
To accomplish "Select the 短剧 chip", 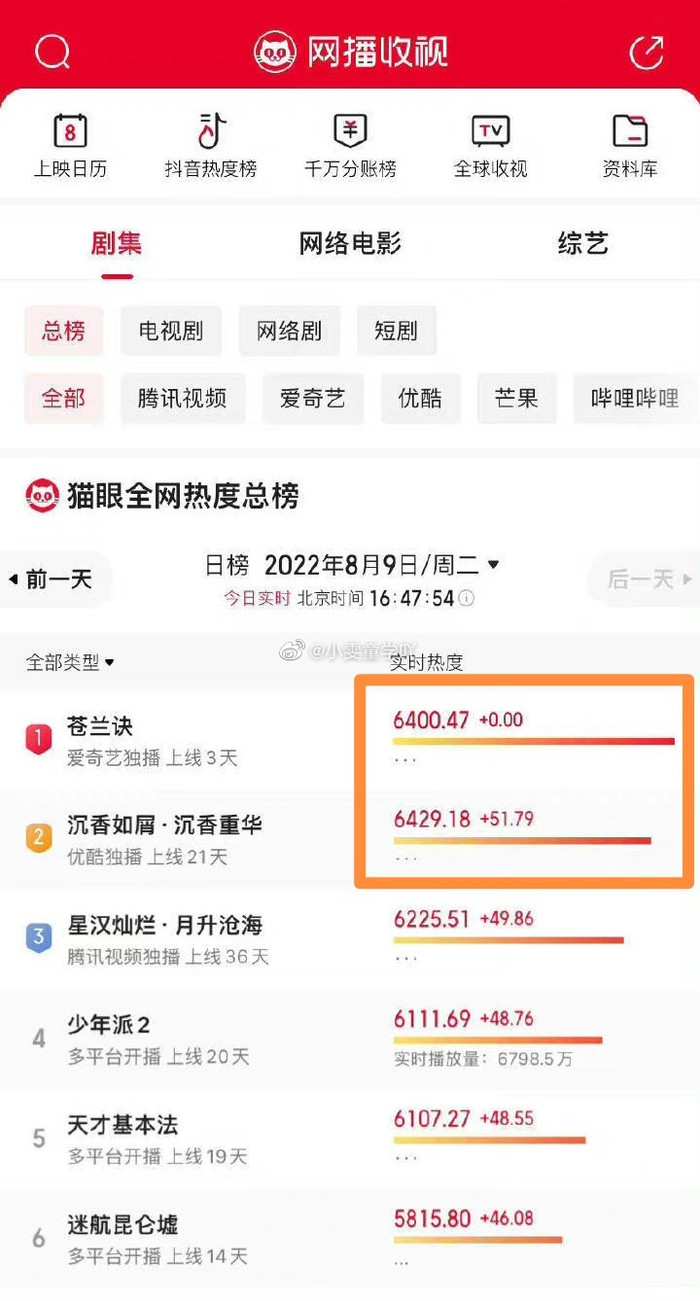I will click(x=396, y=331).
